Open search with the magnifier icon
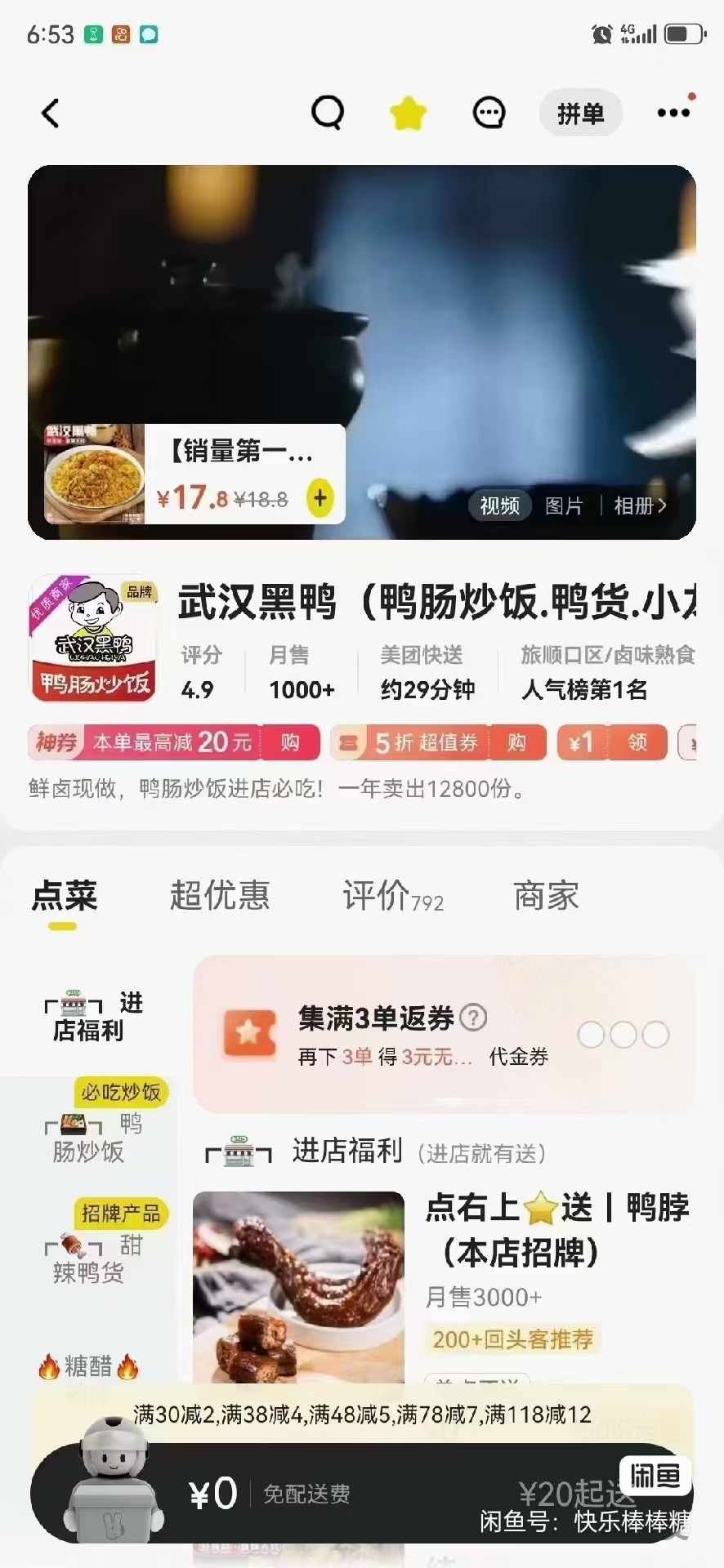 click(x=327, y=113)
